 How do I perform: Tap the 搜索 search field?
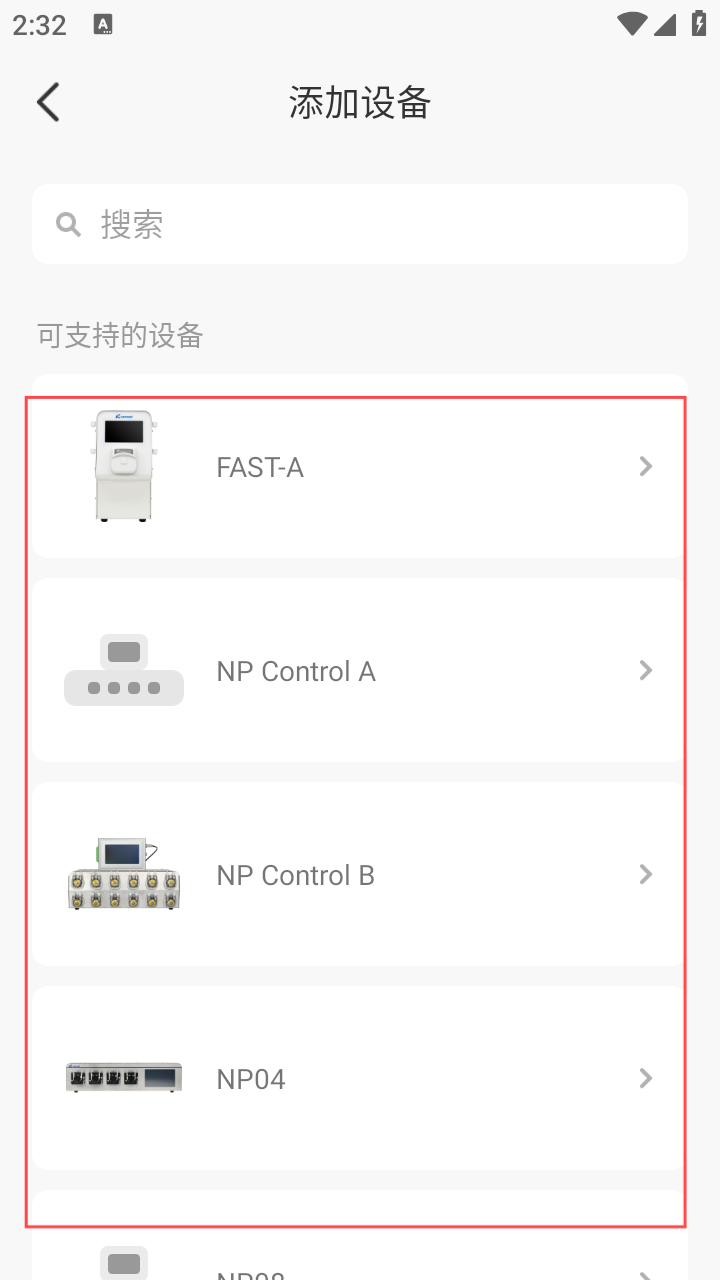tap(360, 224)
